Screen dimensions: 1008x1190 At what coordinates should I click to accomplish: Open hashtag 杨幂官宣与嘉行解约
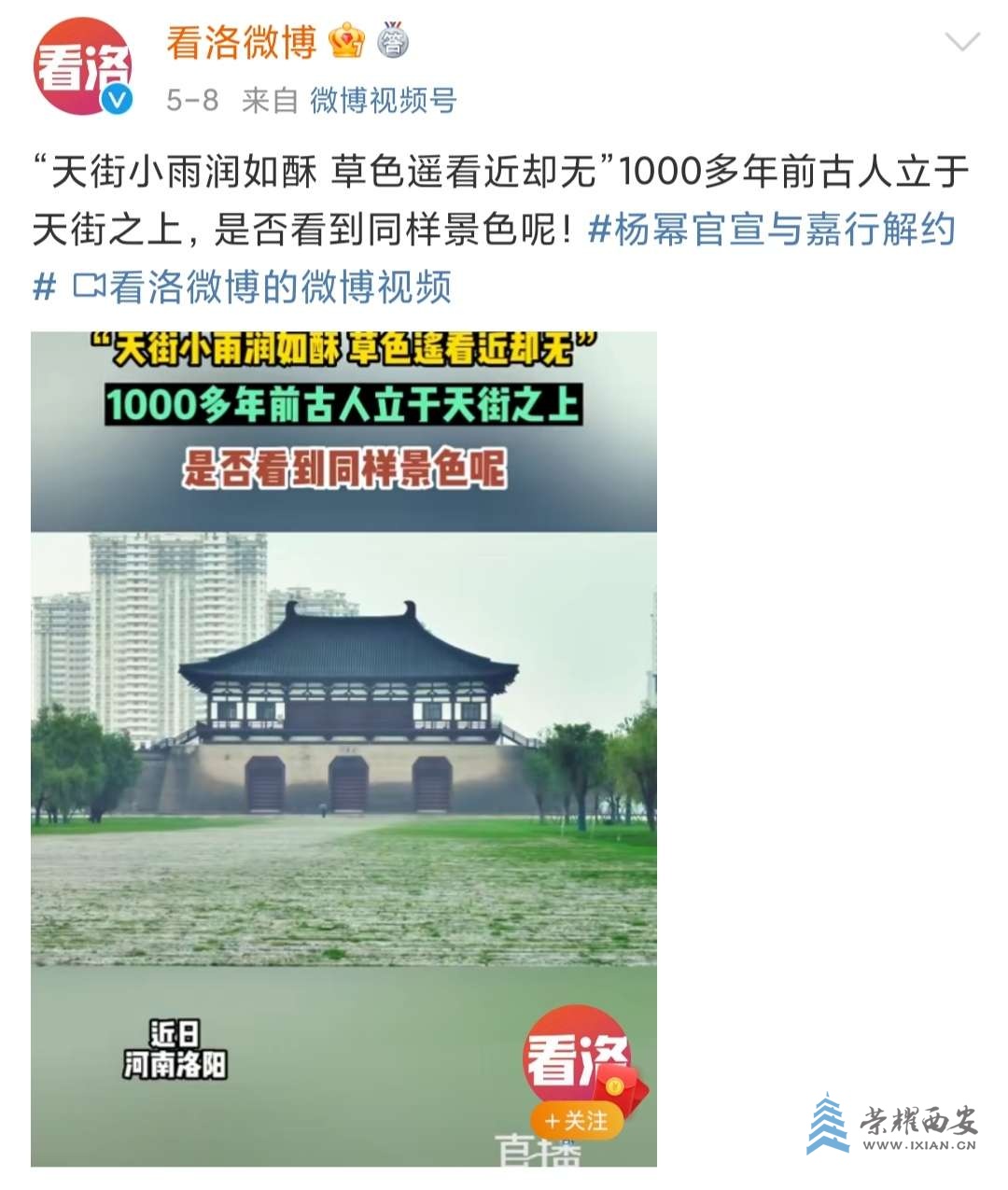[x=771, y=229]
